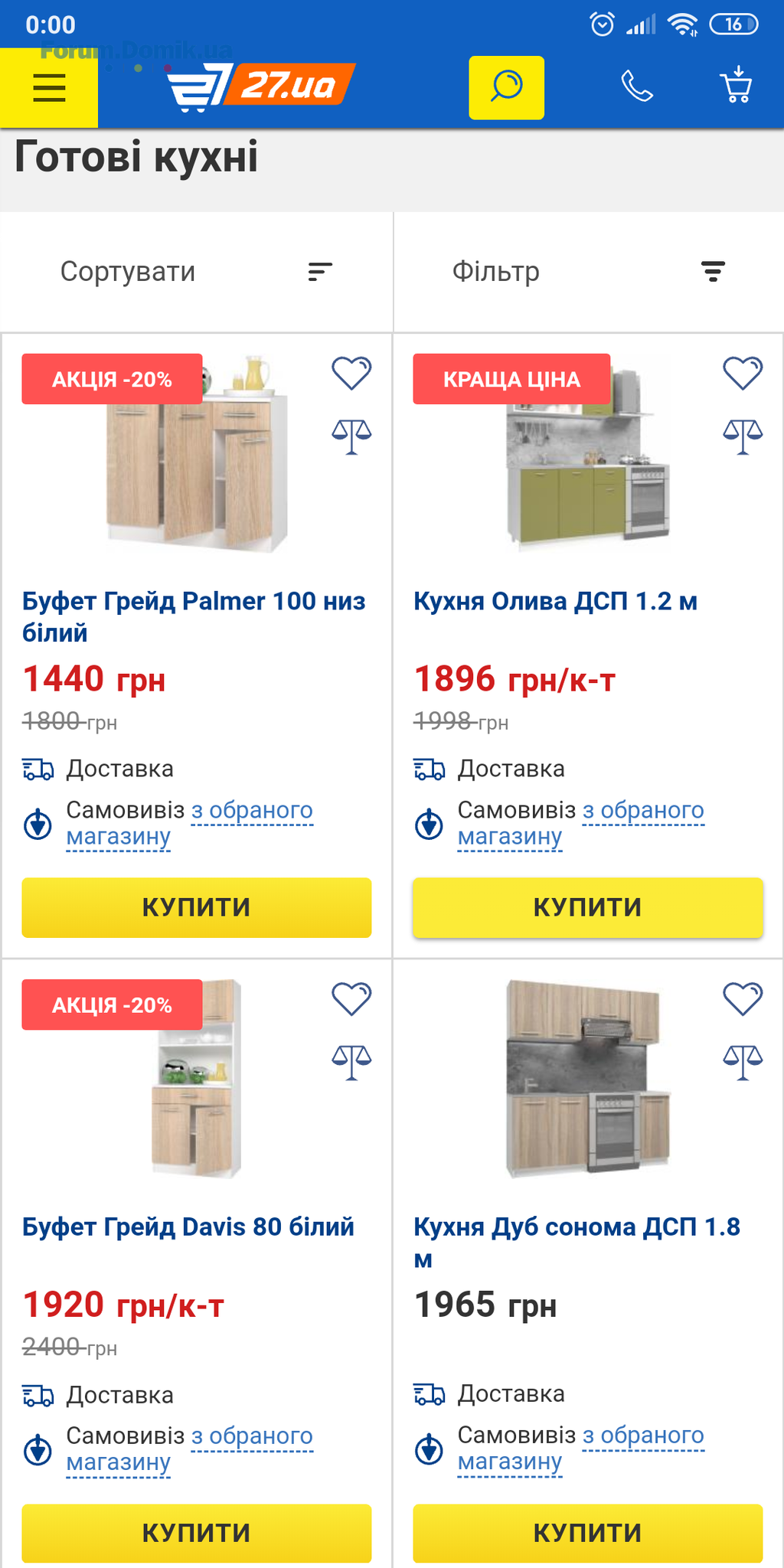Choose pickup store for Кухня Олива
This screenshot has width=784, height=1568.
point(642,811)
